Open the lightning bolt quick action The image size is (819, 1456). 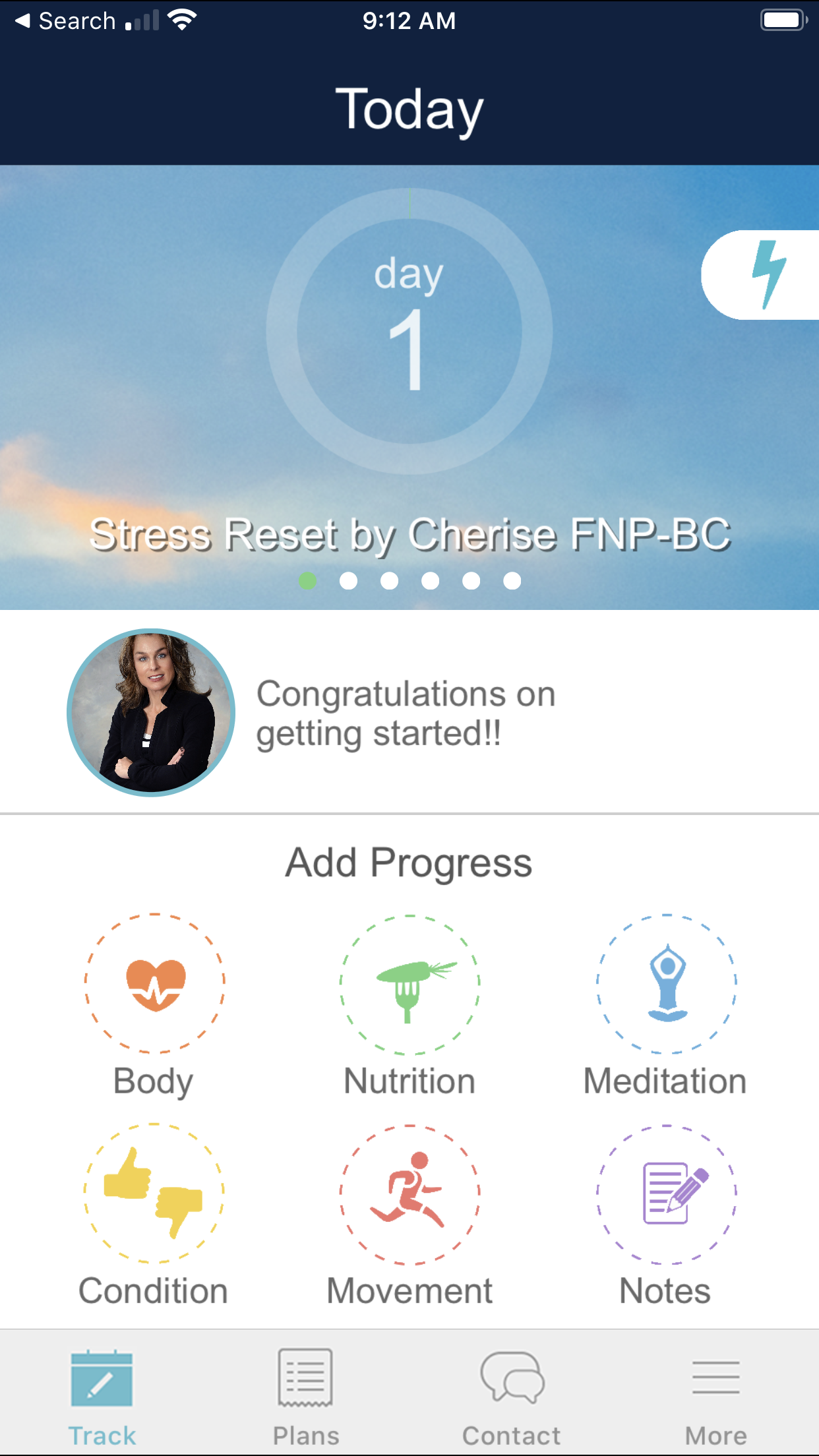(768, 274)
